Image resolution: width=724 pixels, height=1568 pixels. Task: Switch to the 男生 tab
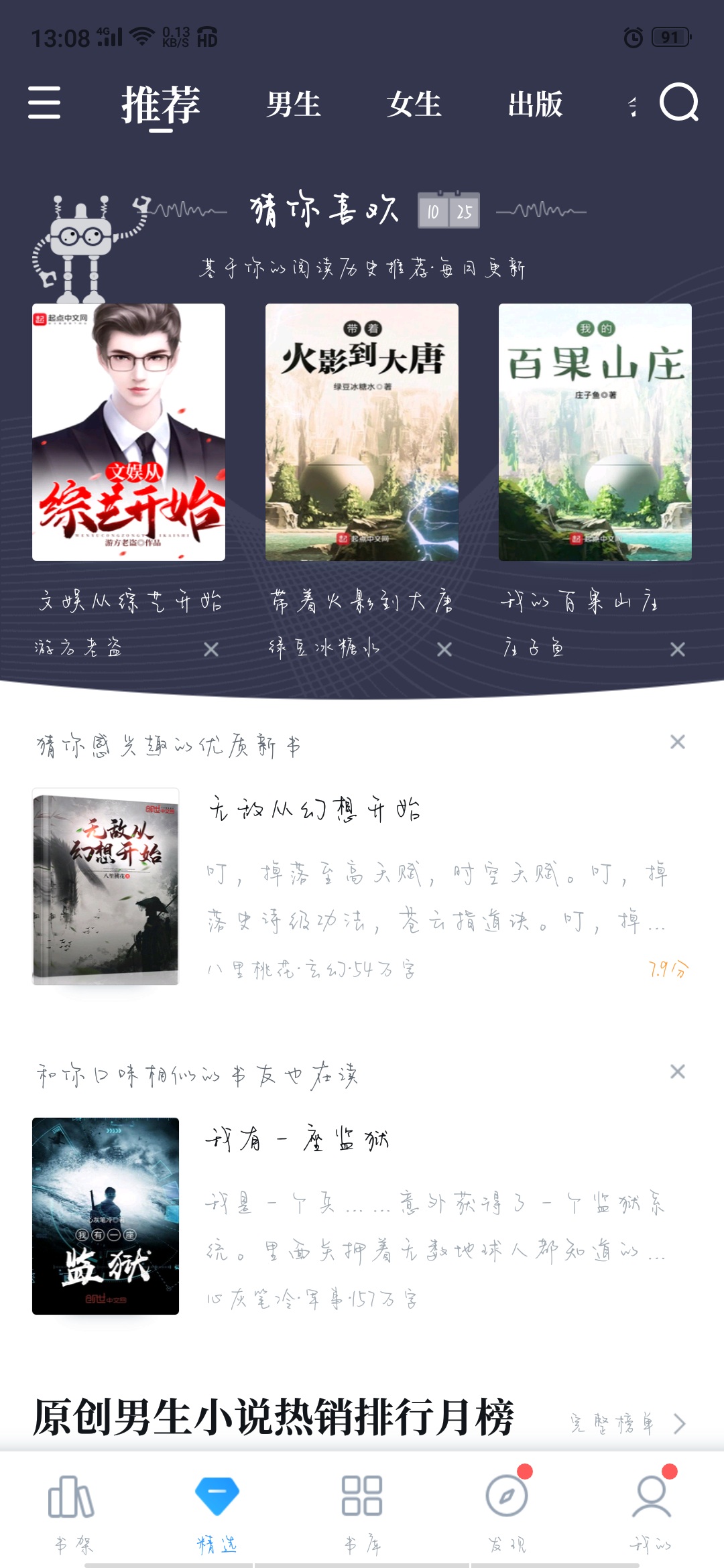[x=293, y=105]
